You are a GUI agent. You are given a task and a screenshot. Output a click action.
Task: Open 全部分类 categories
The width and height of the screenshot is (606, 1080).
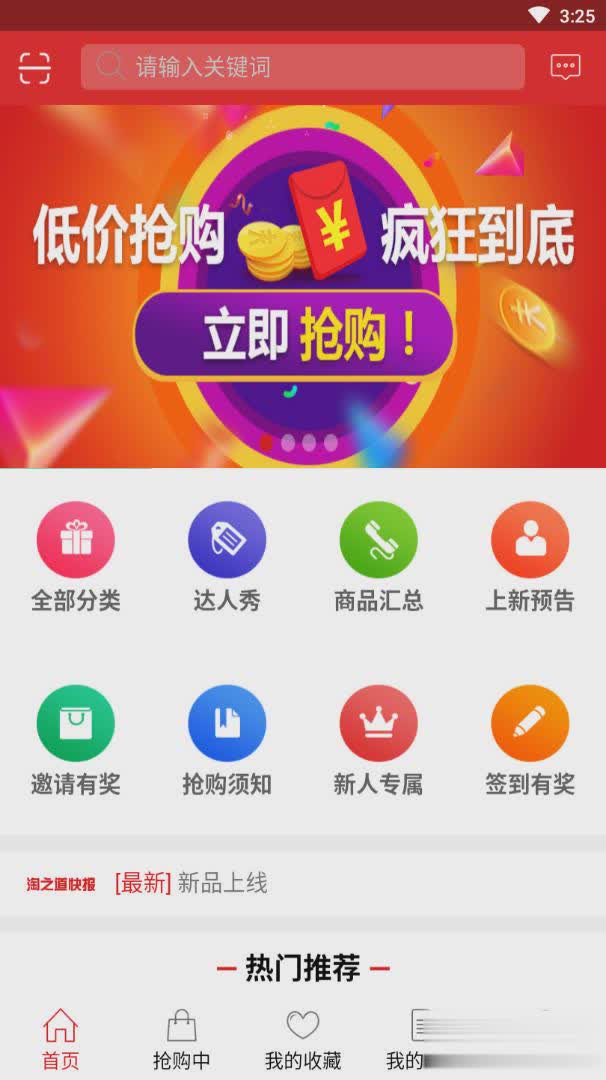[x=76, y=556]
